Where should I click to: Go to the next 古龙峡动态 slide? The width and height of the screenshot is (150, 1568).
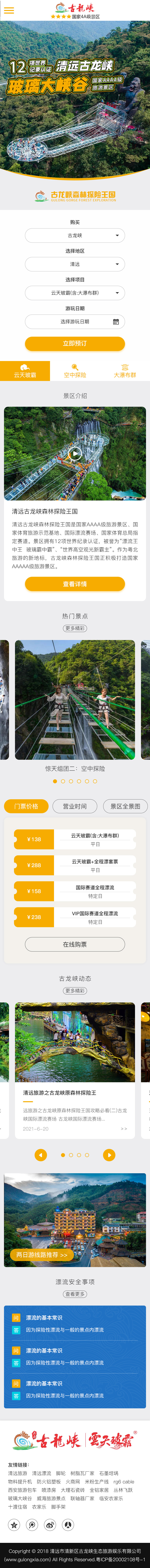[109, 1138]
